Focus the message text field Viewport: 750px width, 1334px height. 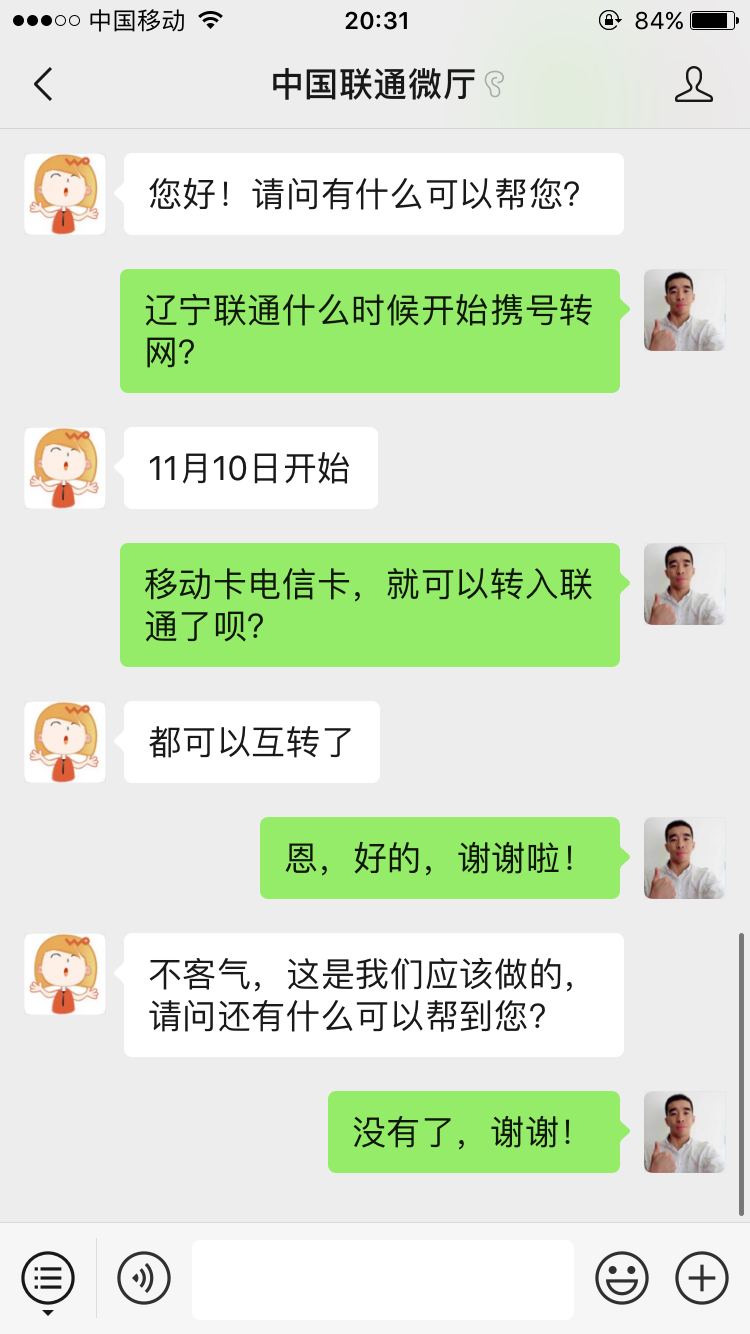coord(382,1279)
